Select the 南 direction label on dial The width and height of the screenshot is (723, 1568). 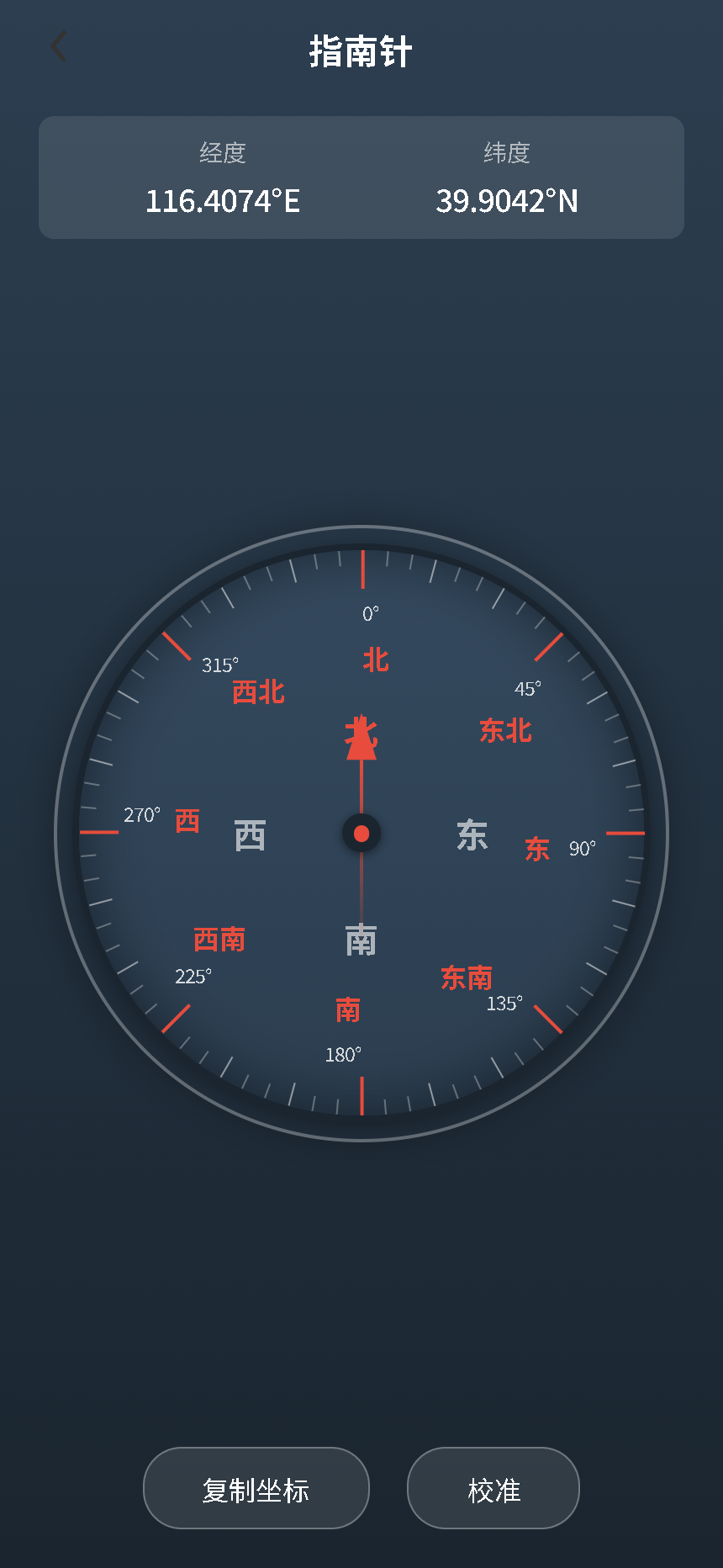coord(348,1009)
